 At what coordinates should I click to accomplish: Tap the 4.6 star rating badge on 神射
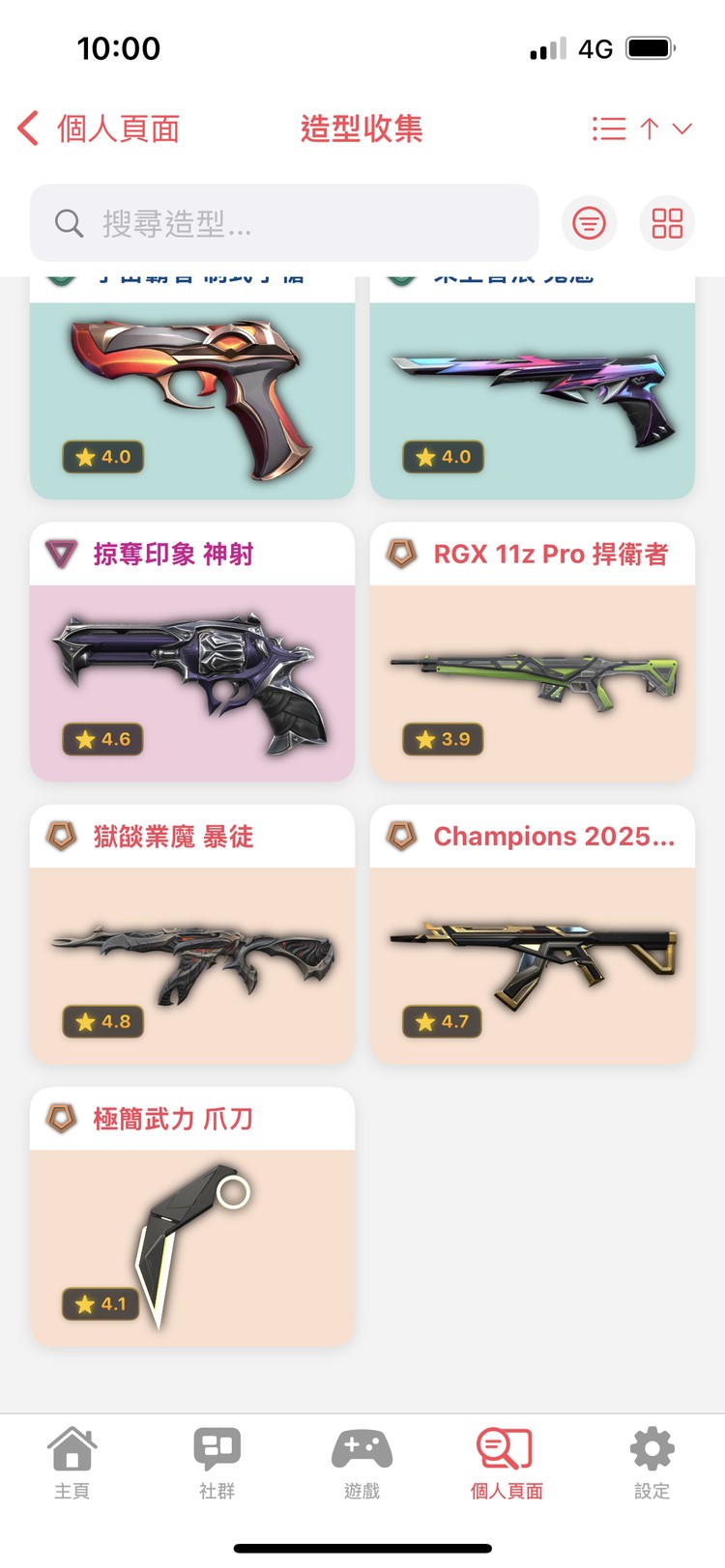[x=103, y=740]
